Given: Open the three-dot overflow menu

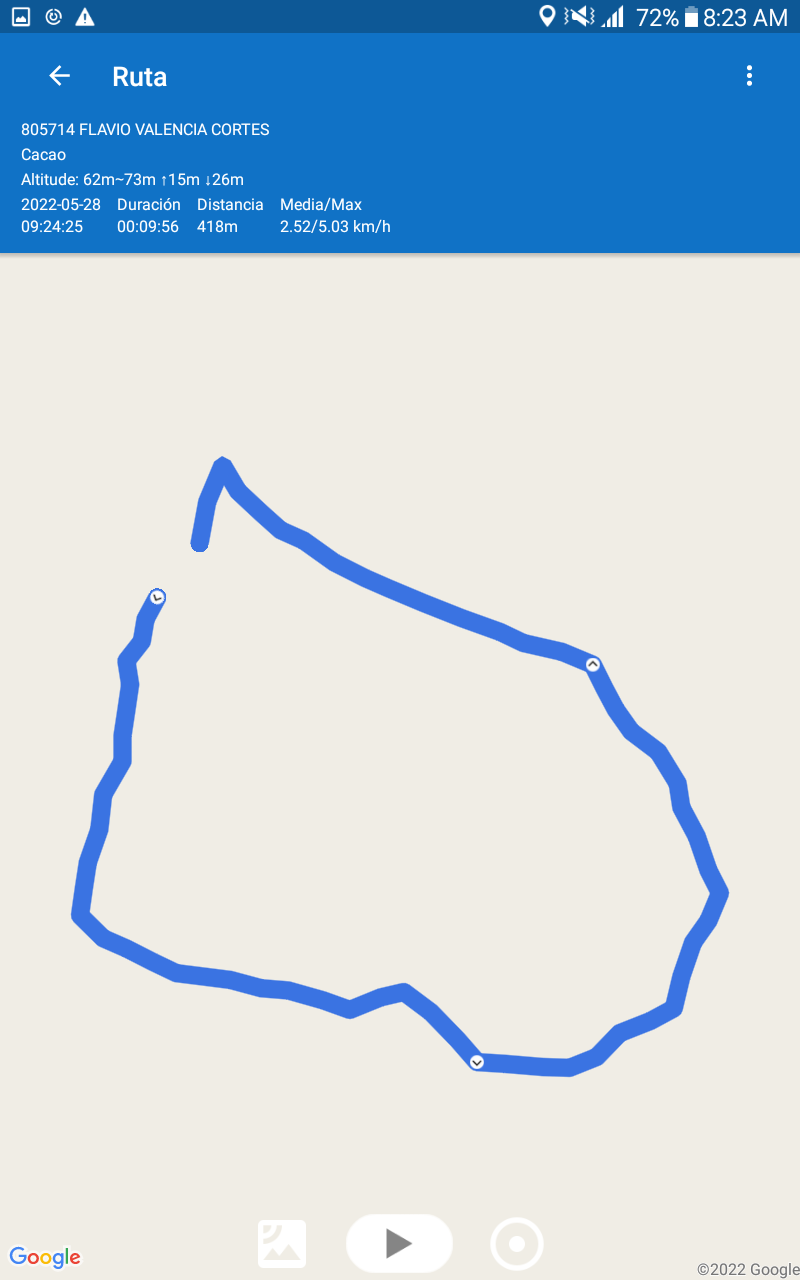Looking at the screenshot, I should tap(749, 76).
